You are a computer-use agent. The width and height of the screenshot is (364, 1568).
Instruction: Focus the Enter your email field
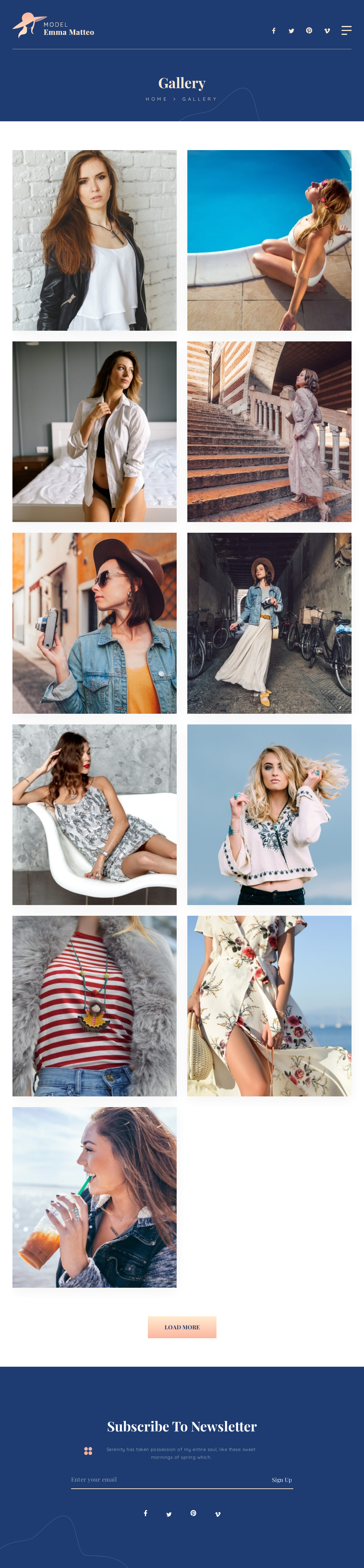tap(164, 1479)
